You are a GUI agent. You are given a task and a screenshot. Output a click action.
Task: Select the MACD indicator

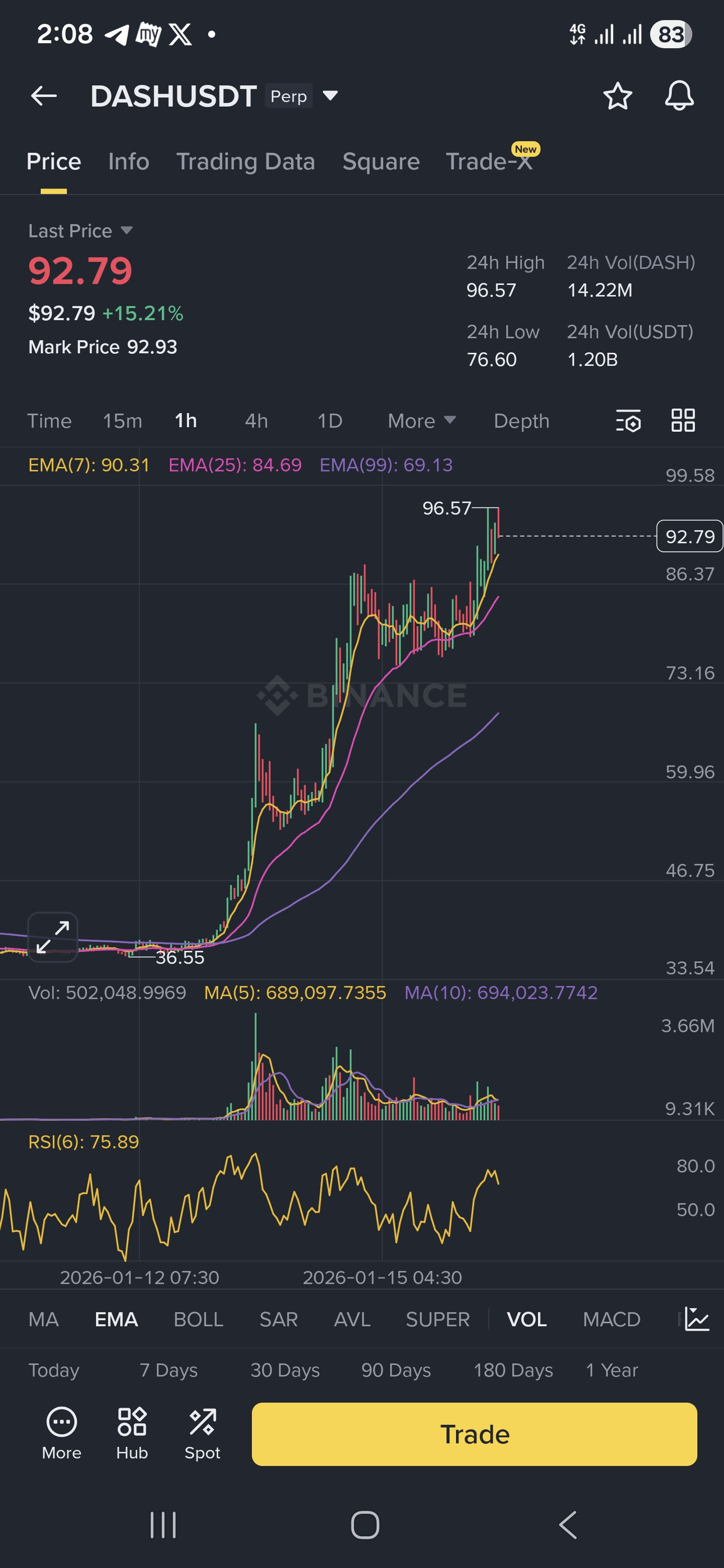(611, 1319)
